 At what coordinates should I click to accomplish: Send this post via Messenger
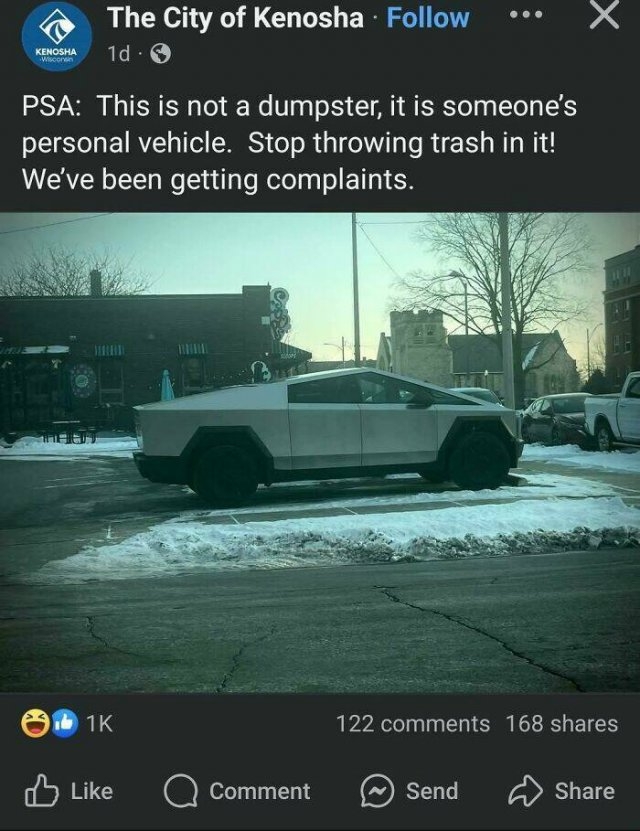pos(408,790)
